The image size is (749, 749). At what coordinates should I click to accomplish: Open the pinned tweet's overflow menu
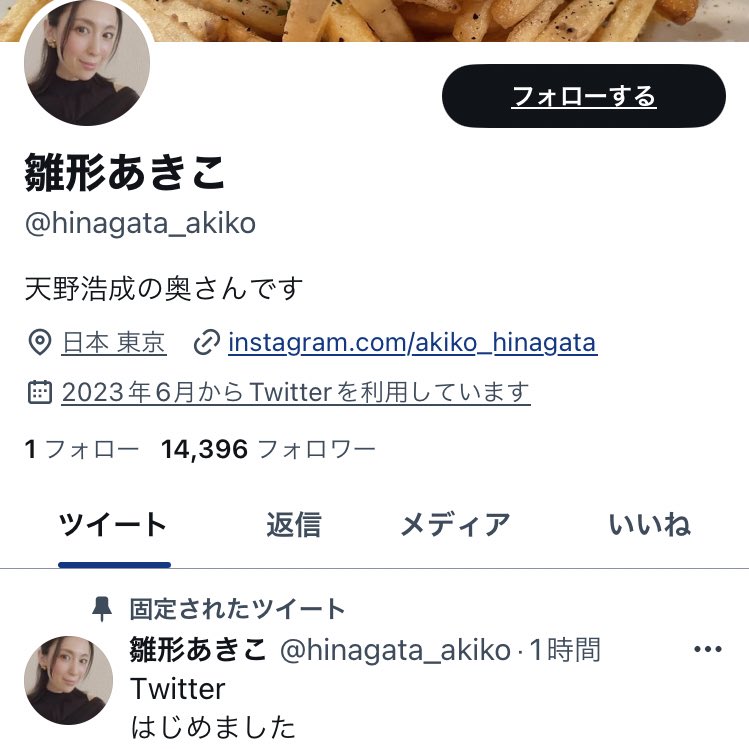[x=707, y=650]
